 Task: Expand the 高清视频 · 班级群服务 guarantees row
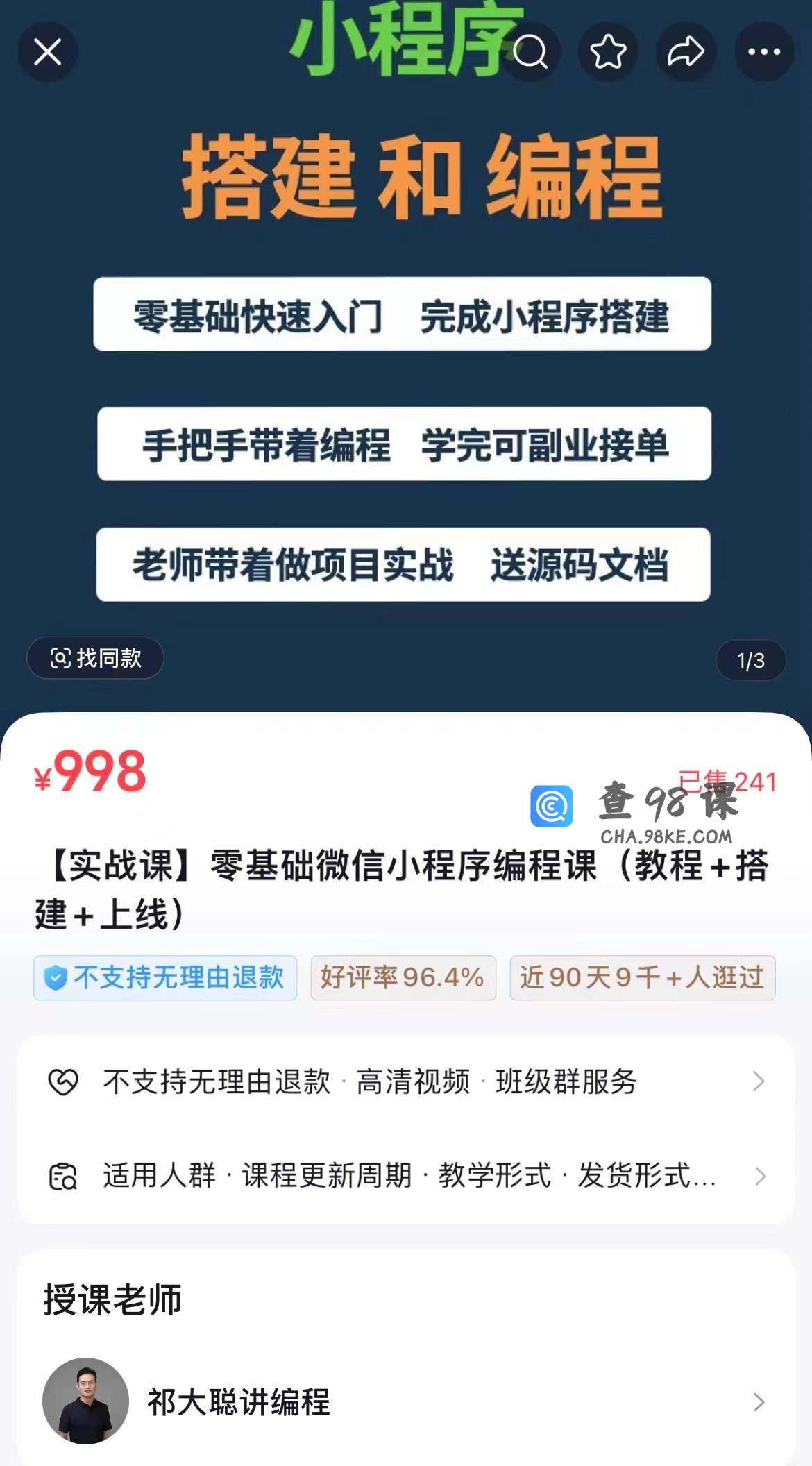coord(406,1081)
